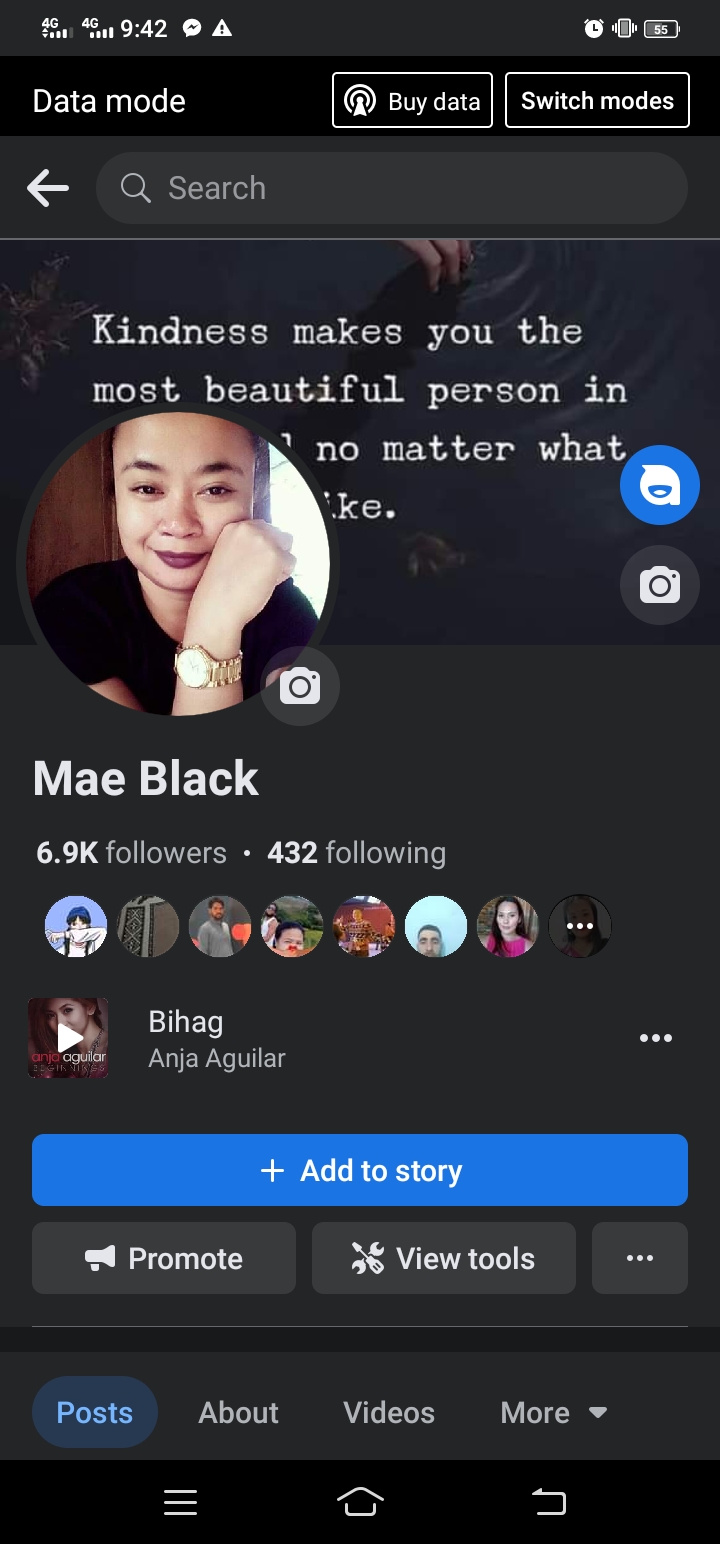Add to story

tap(360, 1170)
